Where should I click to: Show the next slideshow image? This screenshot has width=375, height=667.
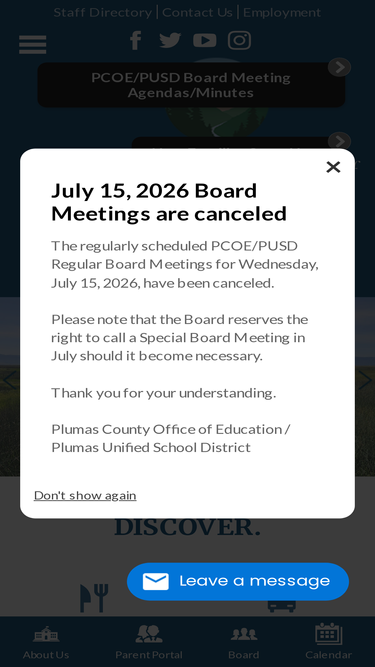(x=365, y=380)
